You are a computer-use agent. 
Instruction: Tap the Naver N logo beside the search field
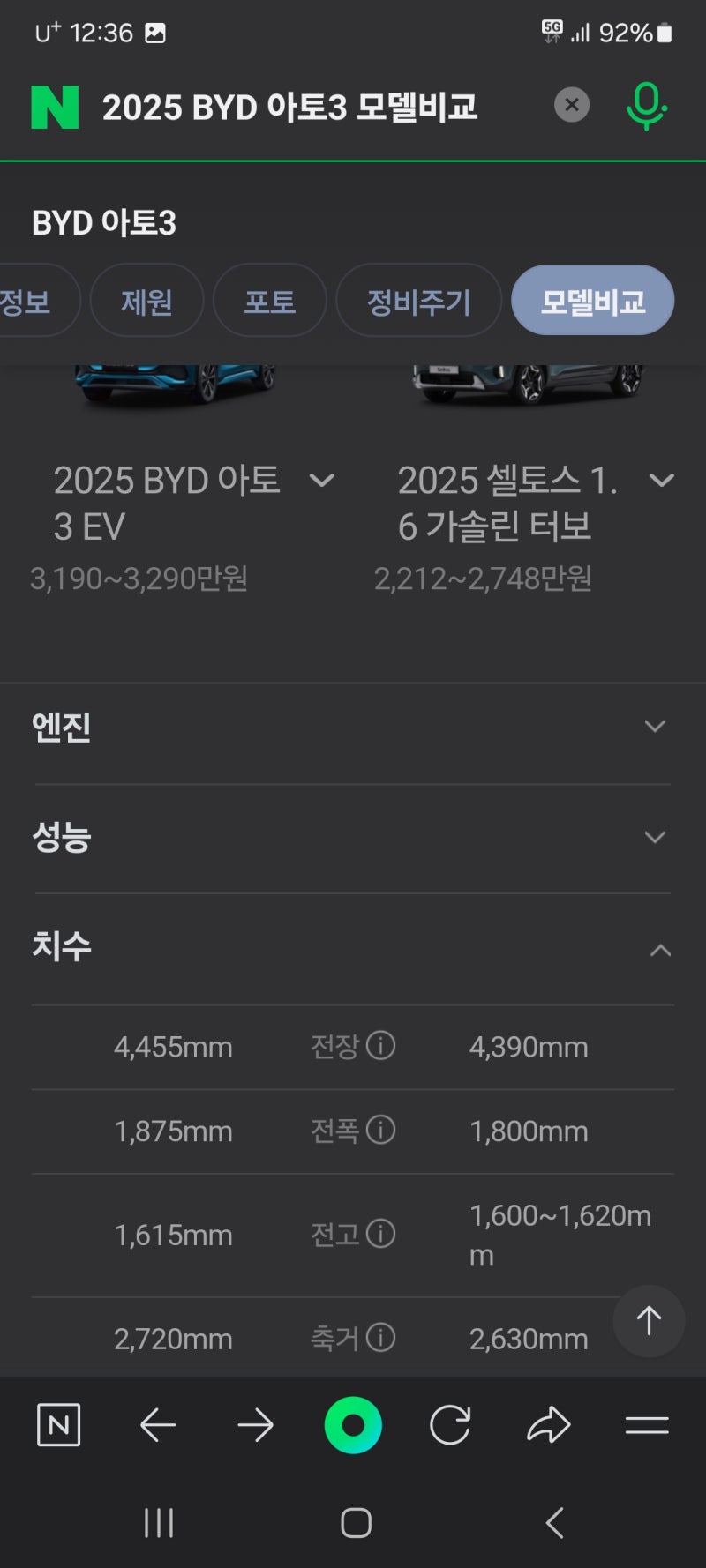[x=54, y=105]
